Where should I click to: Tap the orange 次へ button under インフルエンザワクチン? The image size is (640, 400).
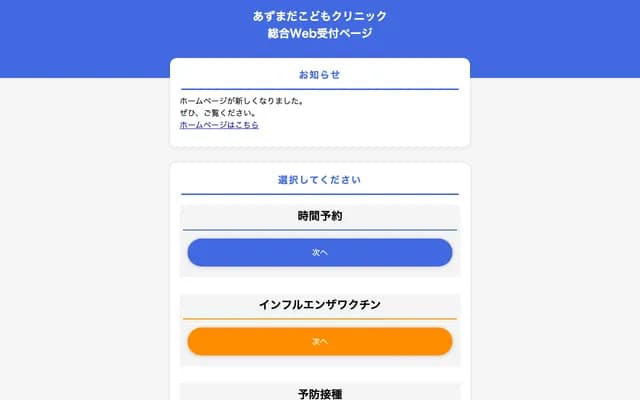[x=320, y=342]
